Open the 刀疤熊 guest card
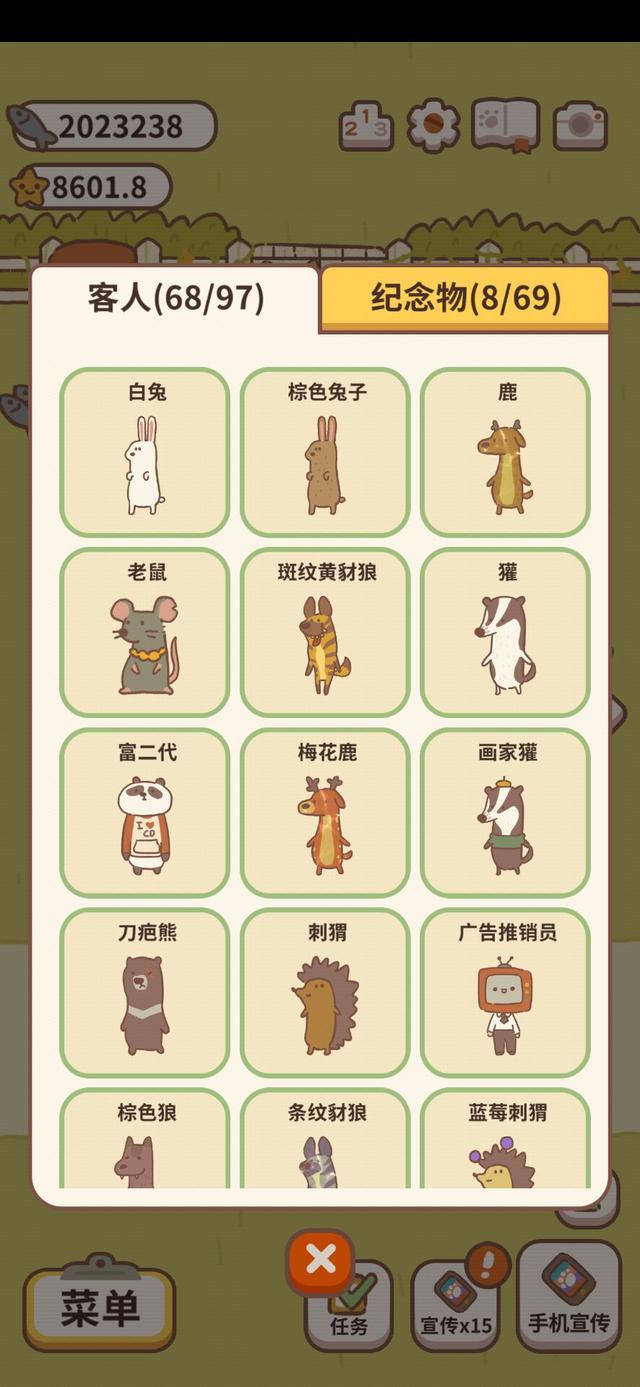This screenshot has width=640, height=1387. pyautogui.click(x=145, y=992)
